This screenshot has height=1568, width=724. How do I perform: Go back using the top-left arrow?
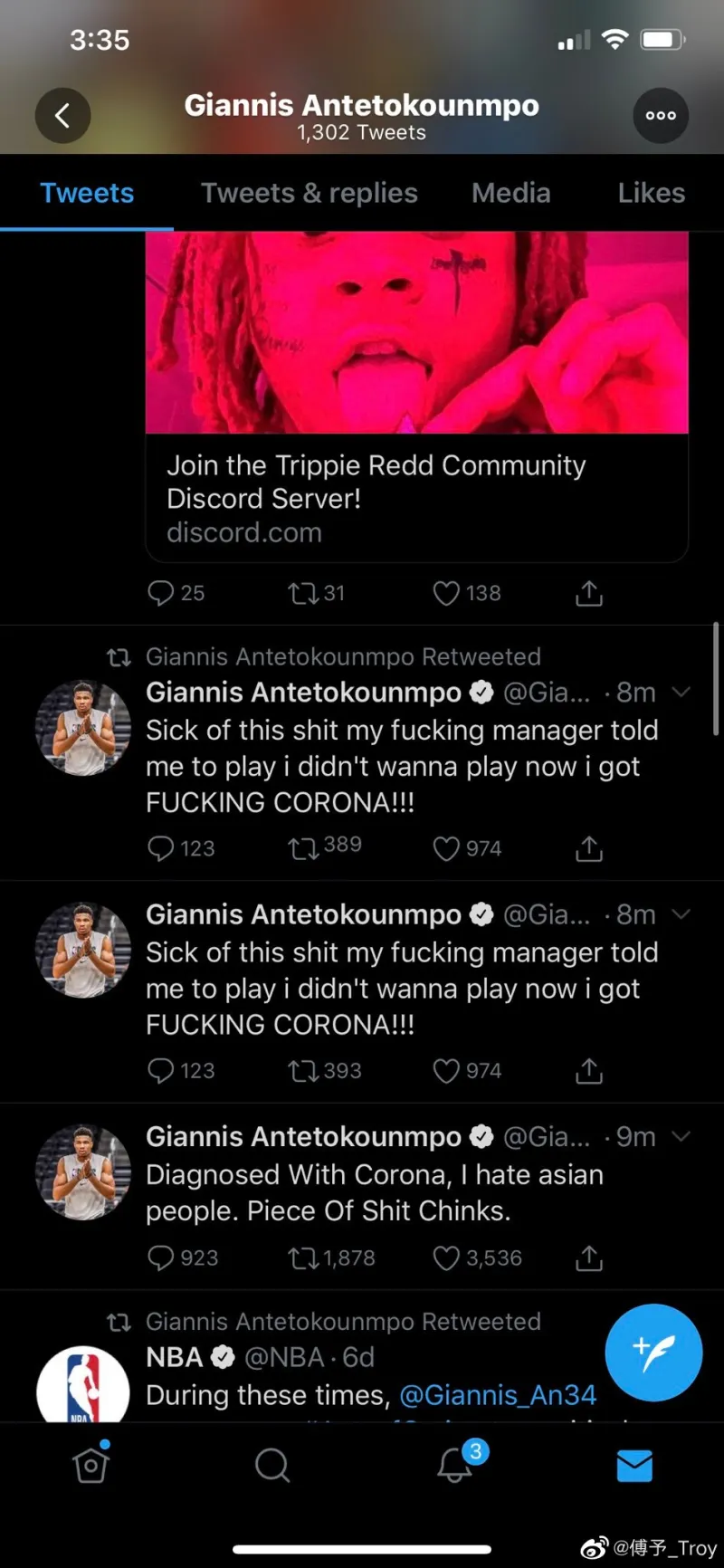pos(62,116)
